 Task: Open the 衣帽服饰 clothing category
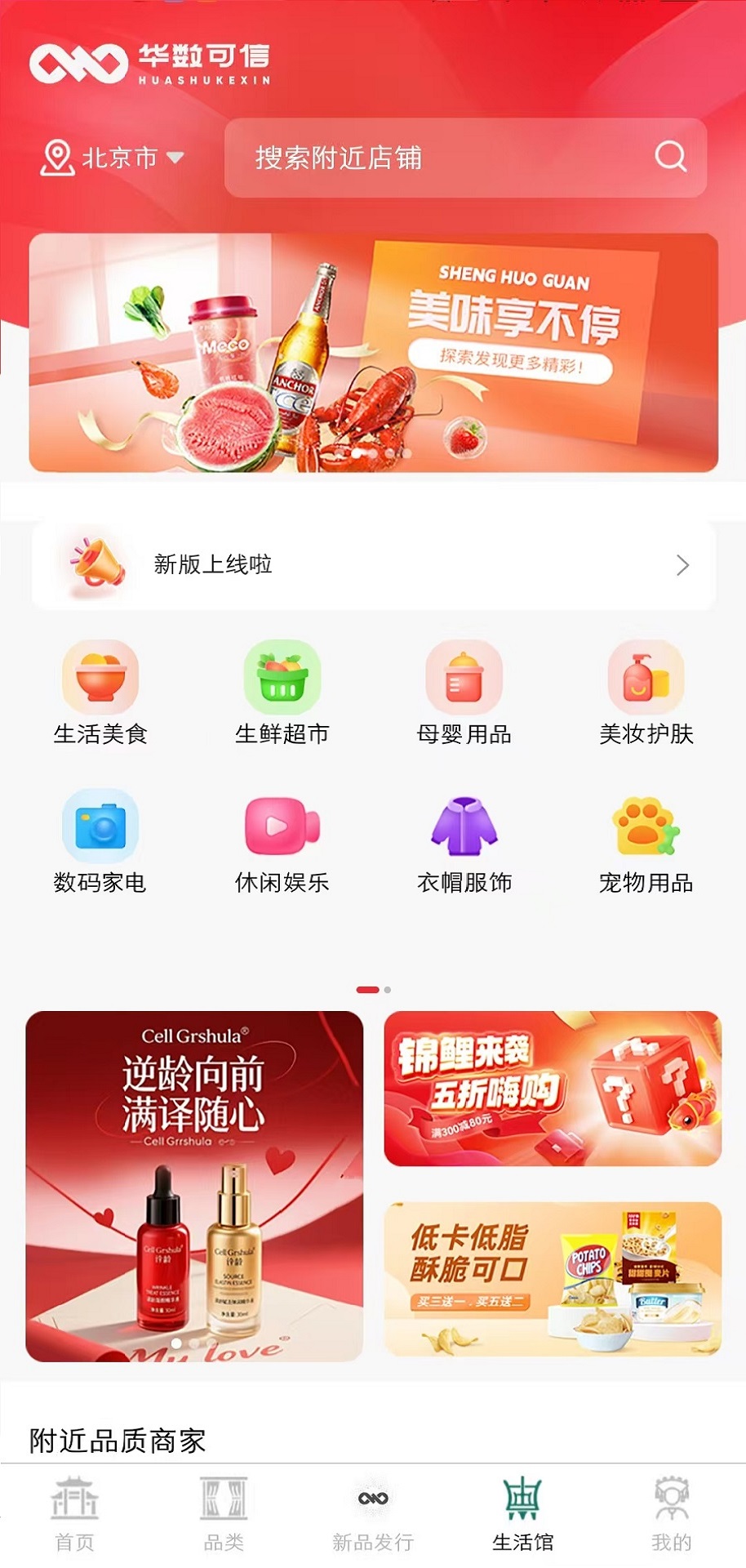click(465, 837)
